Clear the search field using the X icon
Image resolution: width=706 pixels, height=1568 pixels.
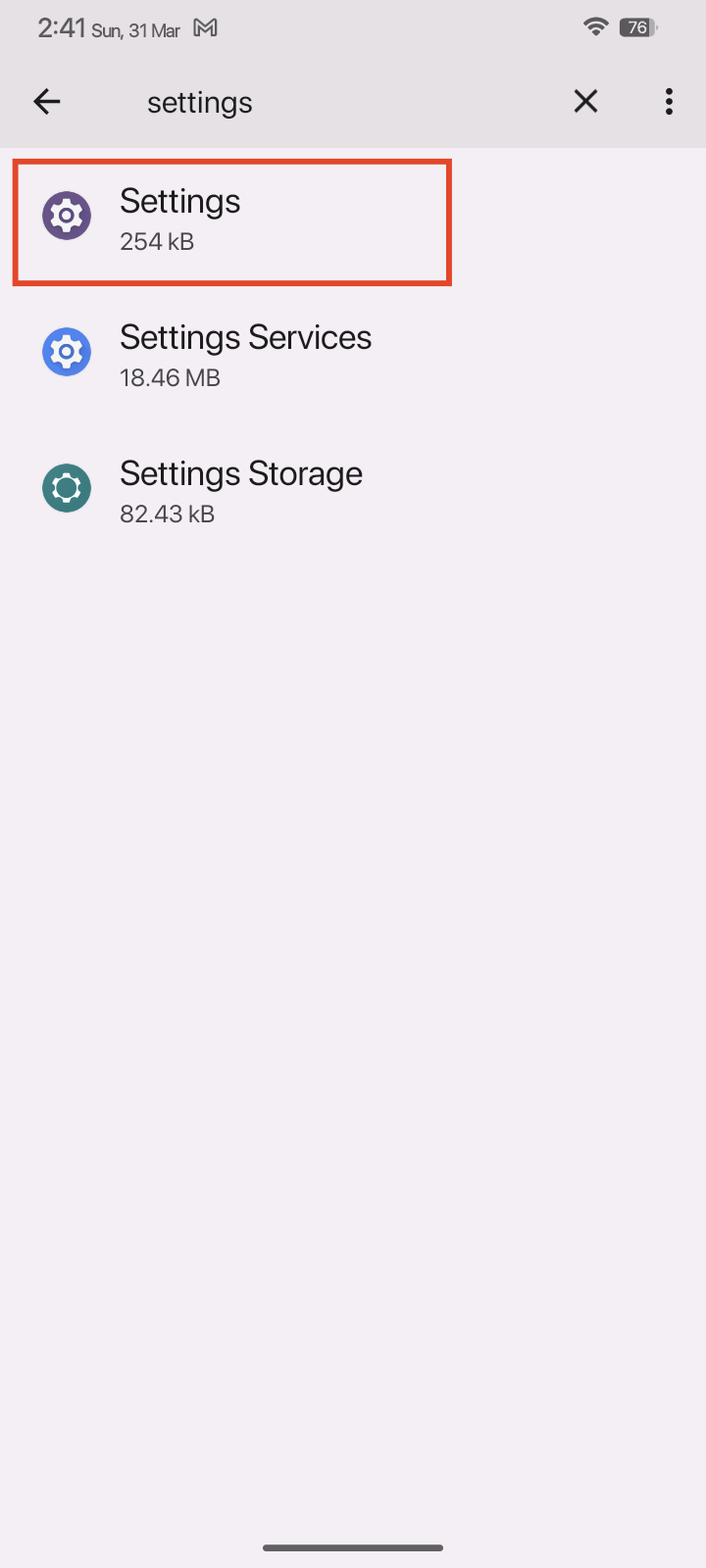click(x=585, y=101)
